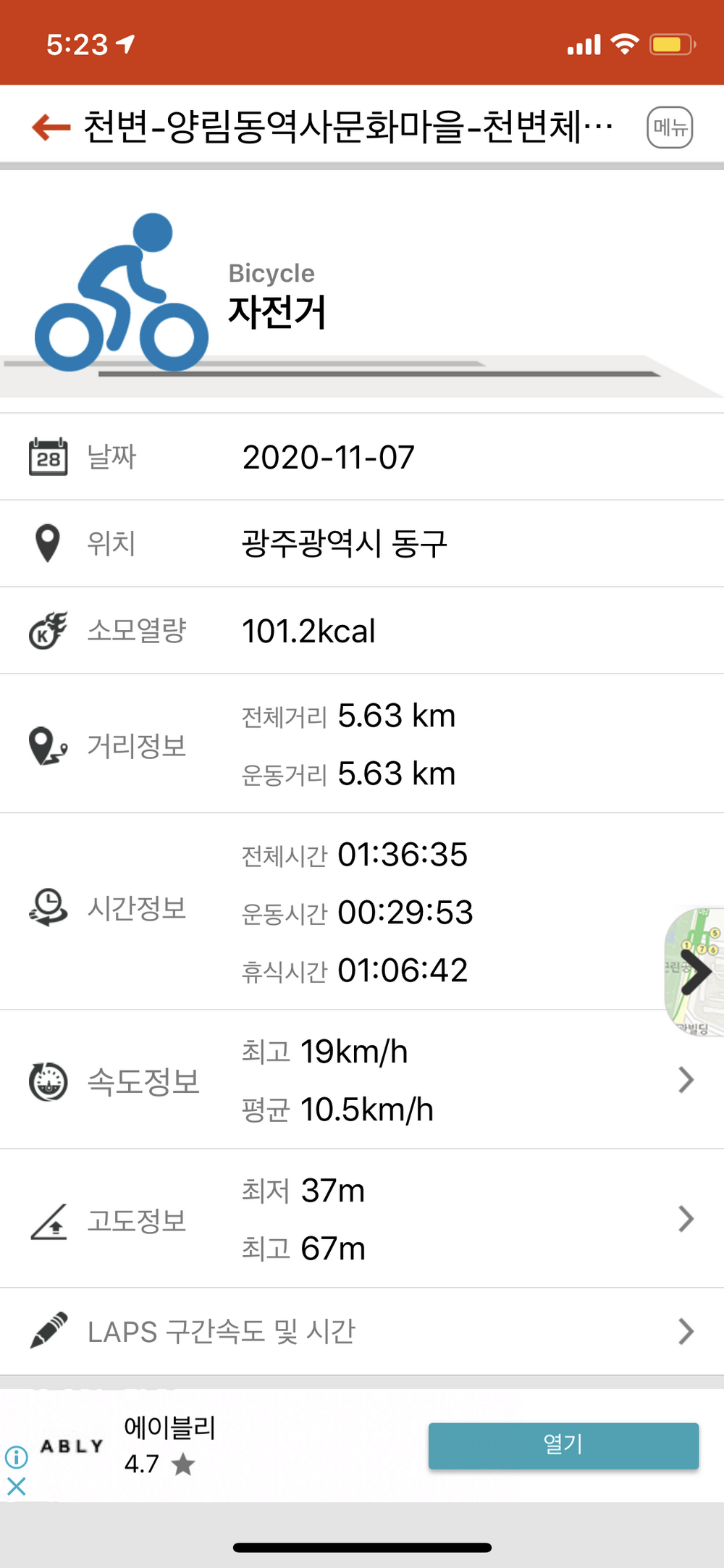Tap the 열기 button in the ad
This screenshot has width=724, height=1568.
click(563, 1446)
